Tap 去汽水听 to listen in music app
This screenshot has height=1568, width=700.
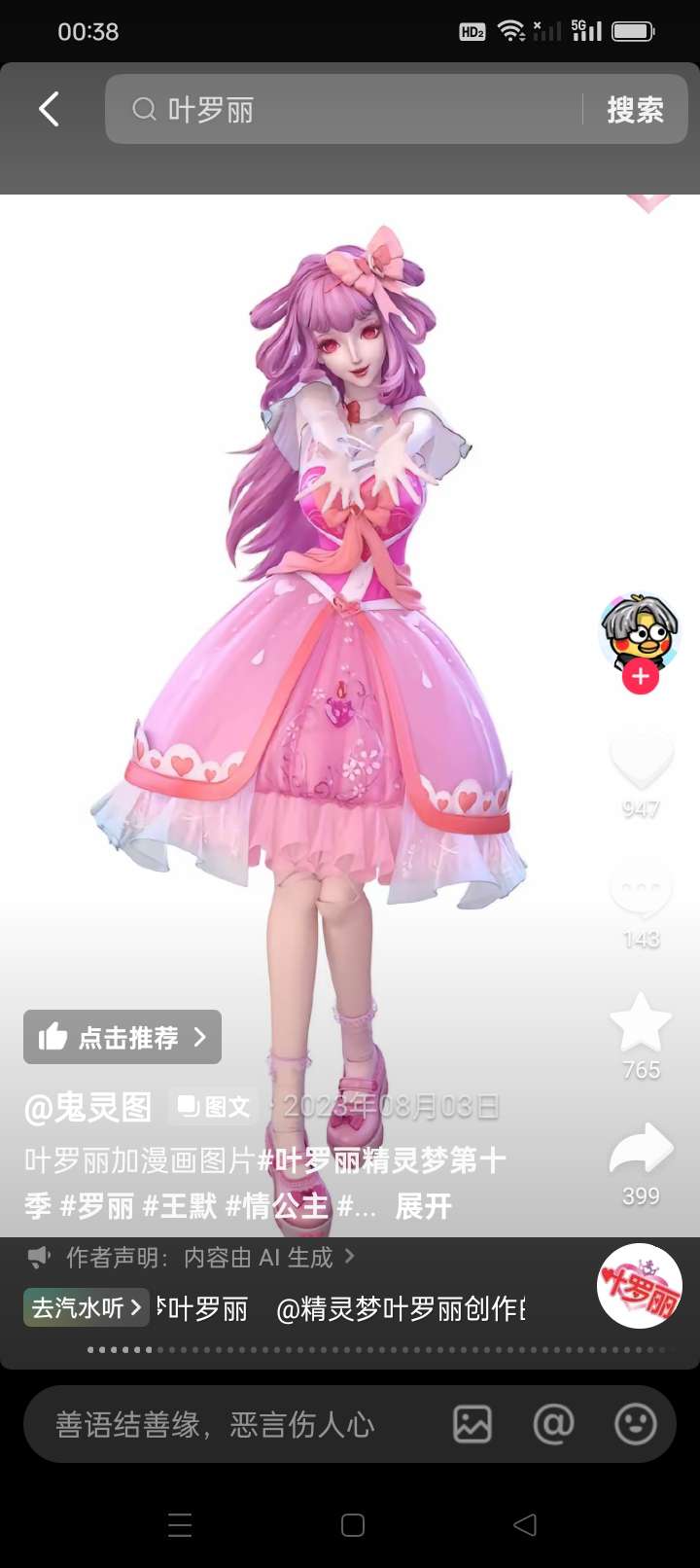coord(87,1307)
